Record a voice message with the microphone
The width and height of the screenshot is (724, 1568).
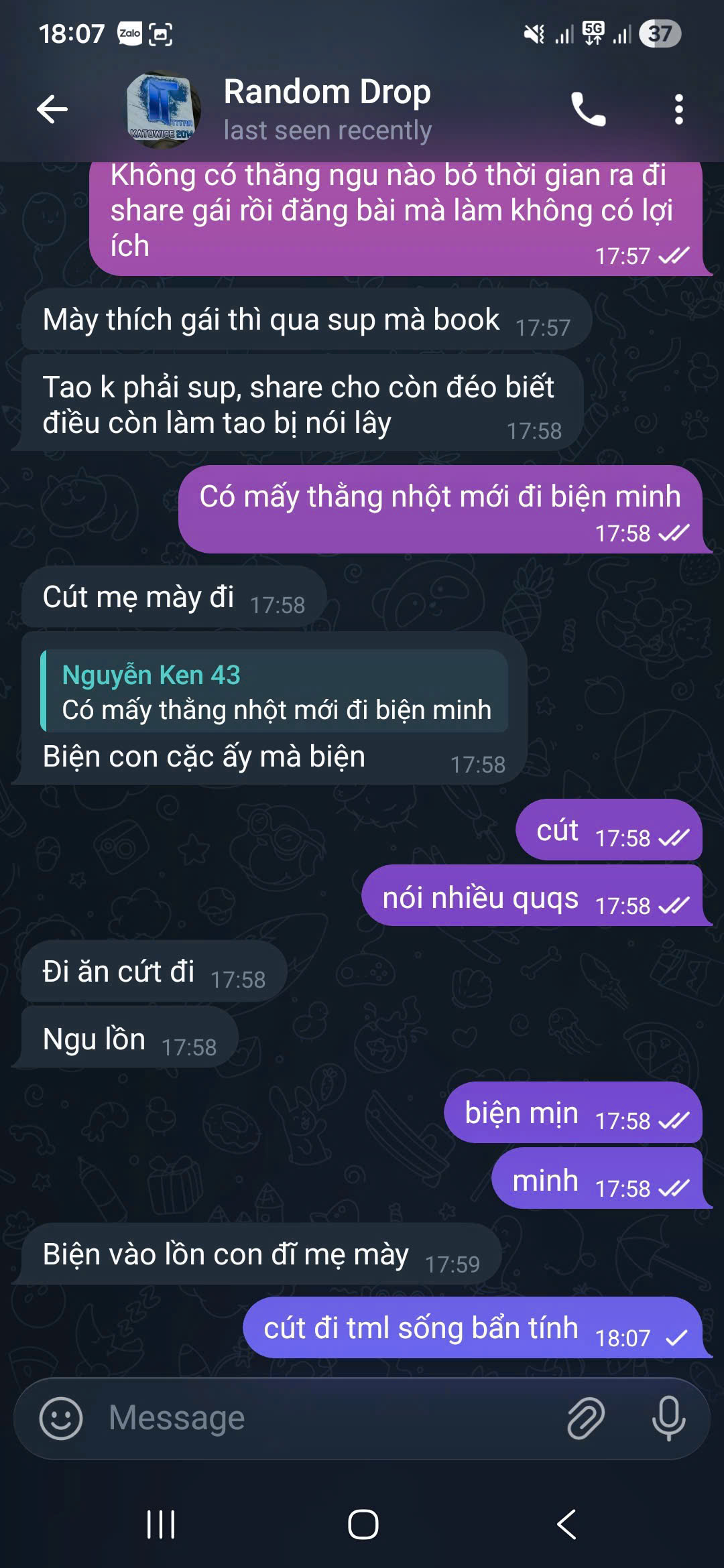coord(668,1419)
